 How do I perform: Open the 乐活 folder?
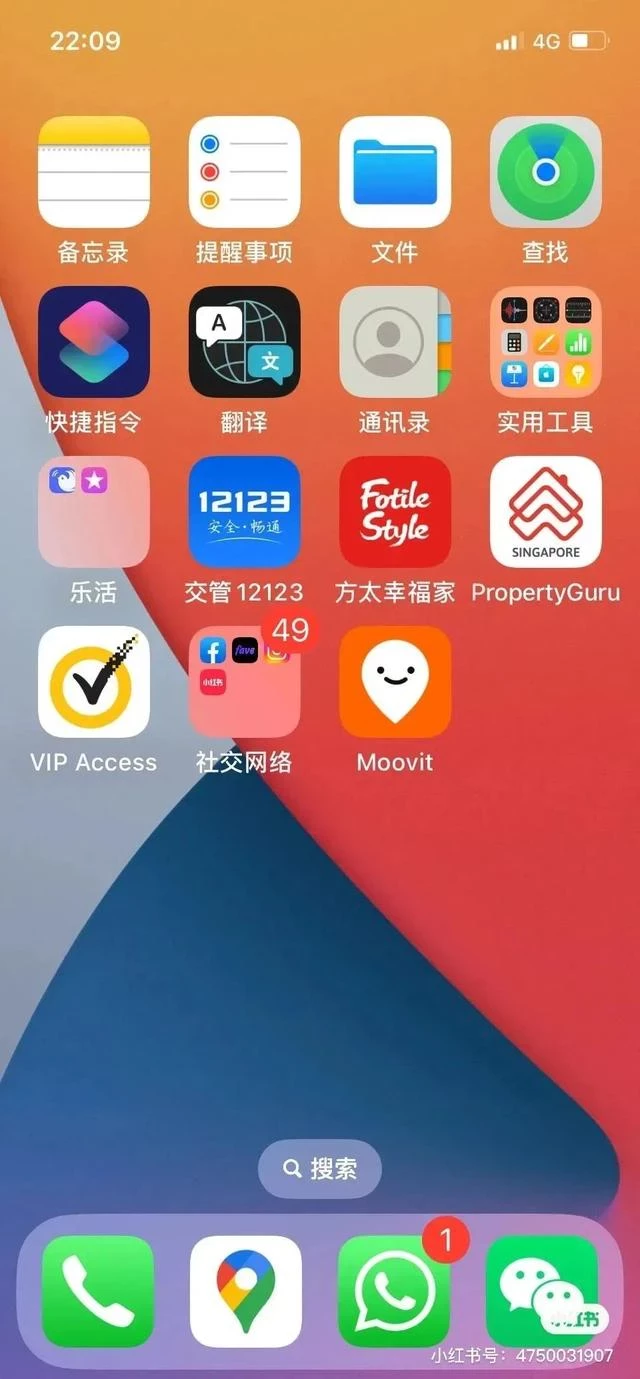(x=94, y=512)
